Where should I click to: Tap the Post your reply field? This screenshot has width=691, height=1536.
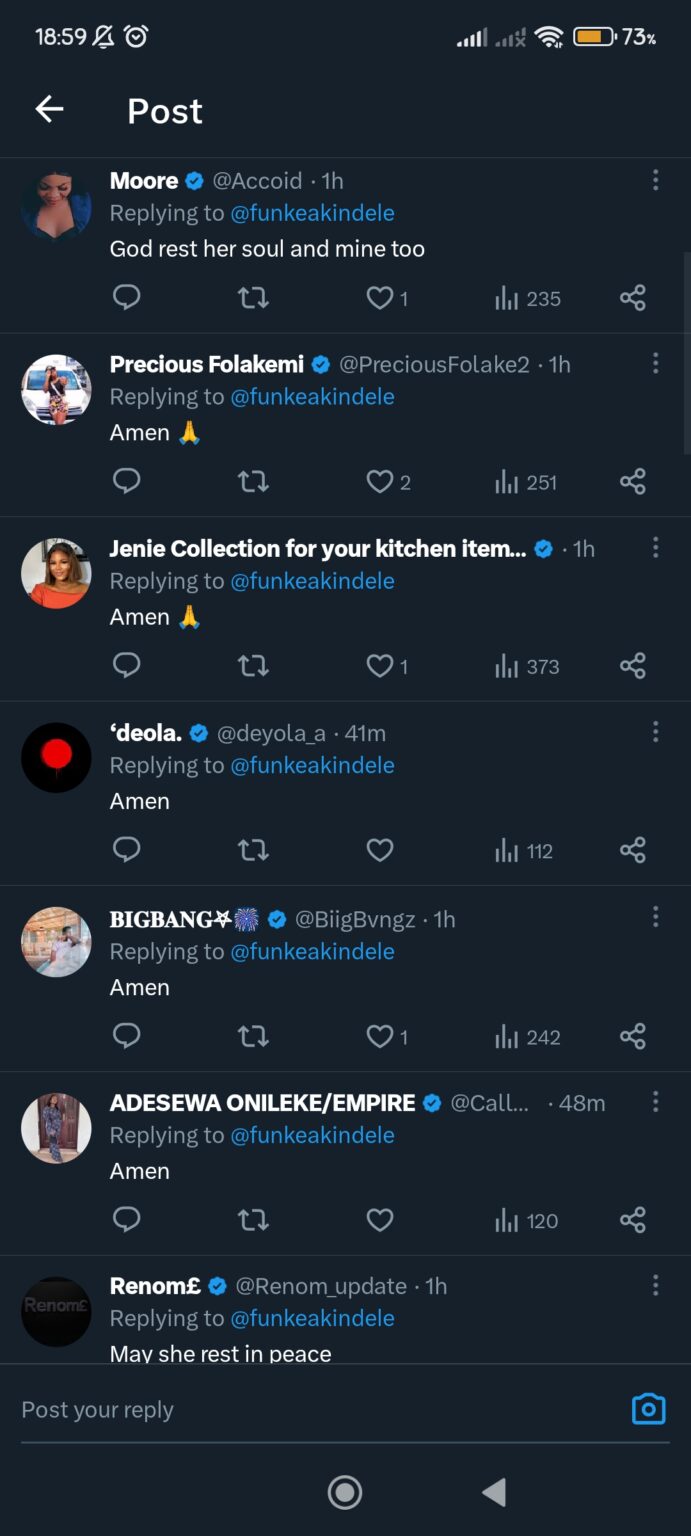(320, 1410)
